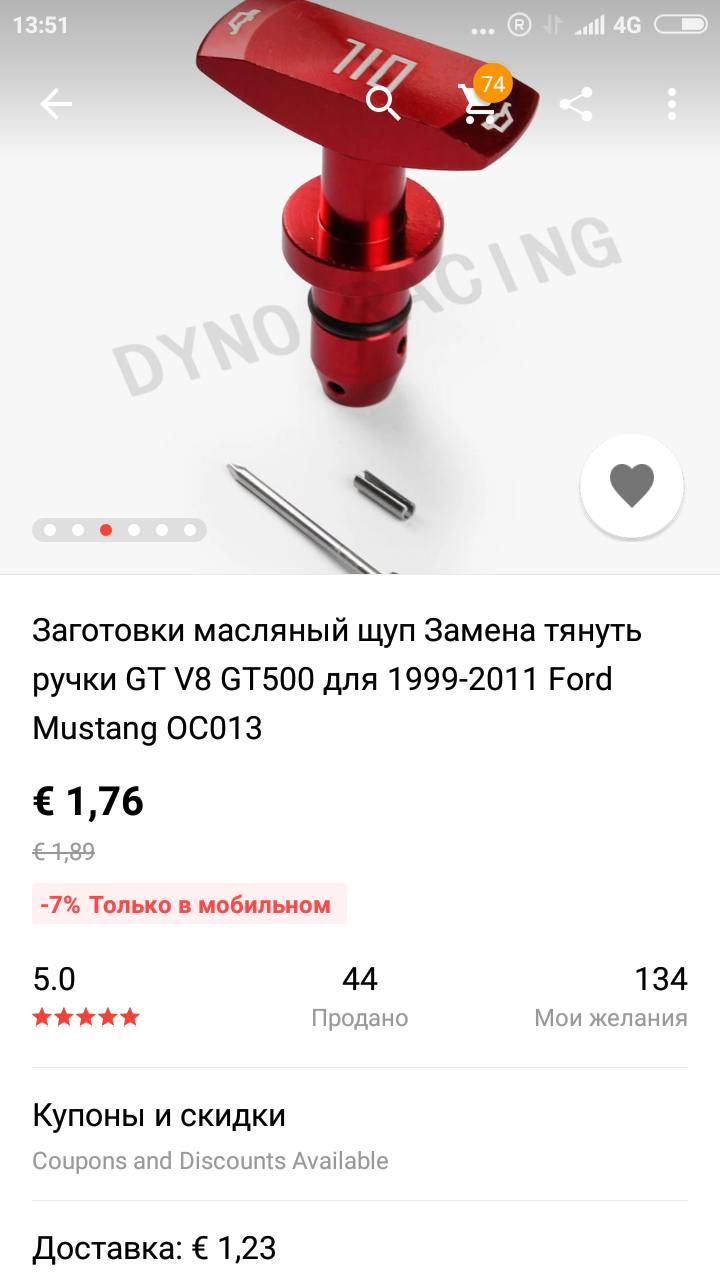Add product to wishlist with heart button
This screenshot has height=1280, width=720.
coord(632,487)
